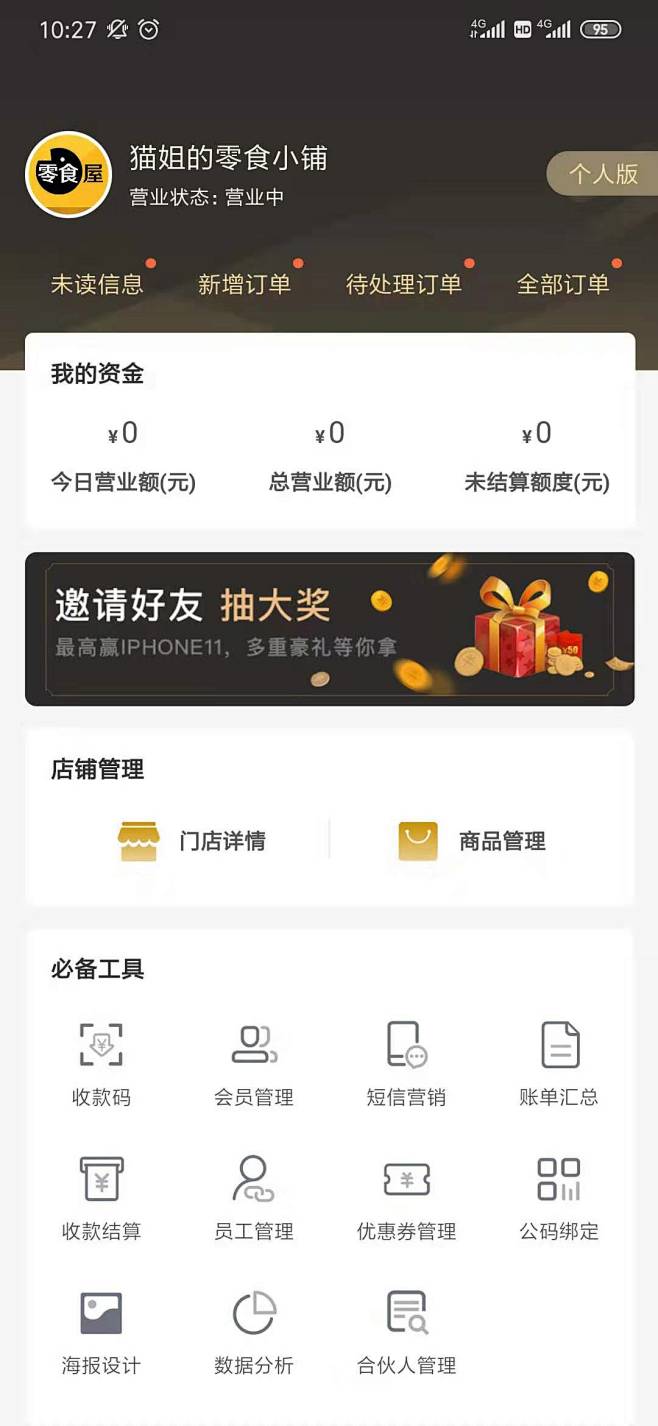658x1426 pixels.
Task: Manage coupons via 优惠券管理
Action: coord(406,1197)
